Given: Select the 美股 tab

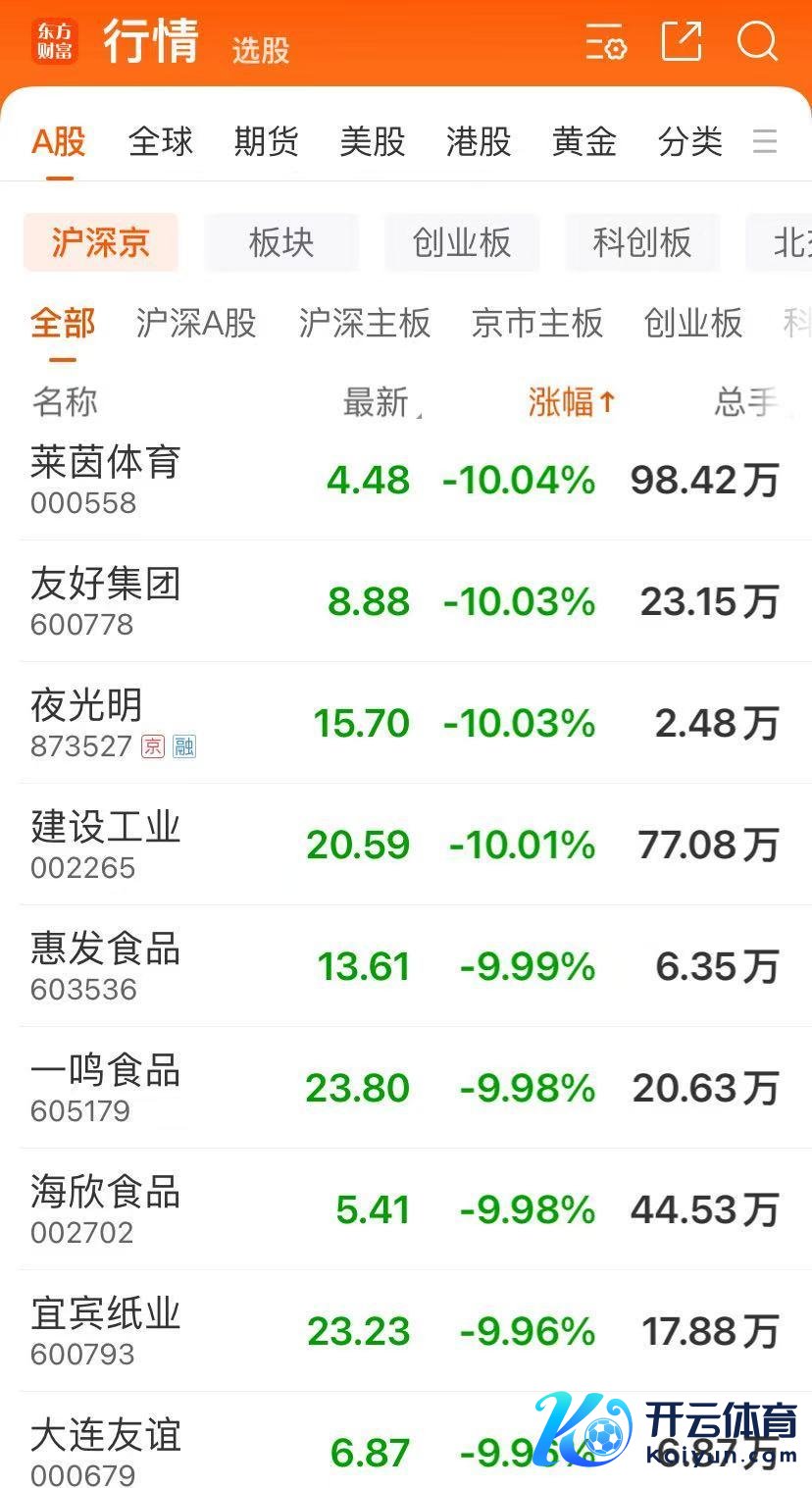Looking at the screenshot, I should [372, 142].
